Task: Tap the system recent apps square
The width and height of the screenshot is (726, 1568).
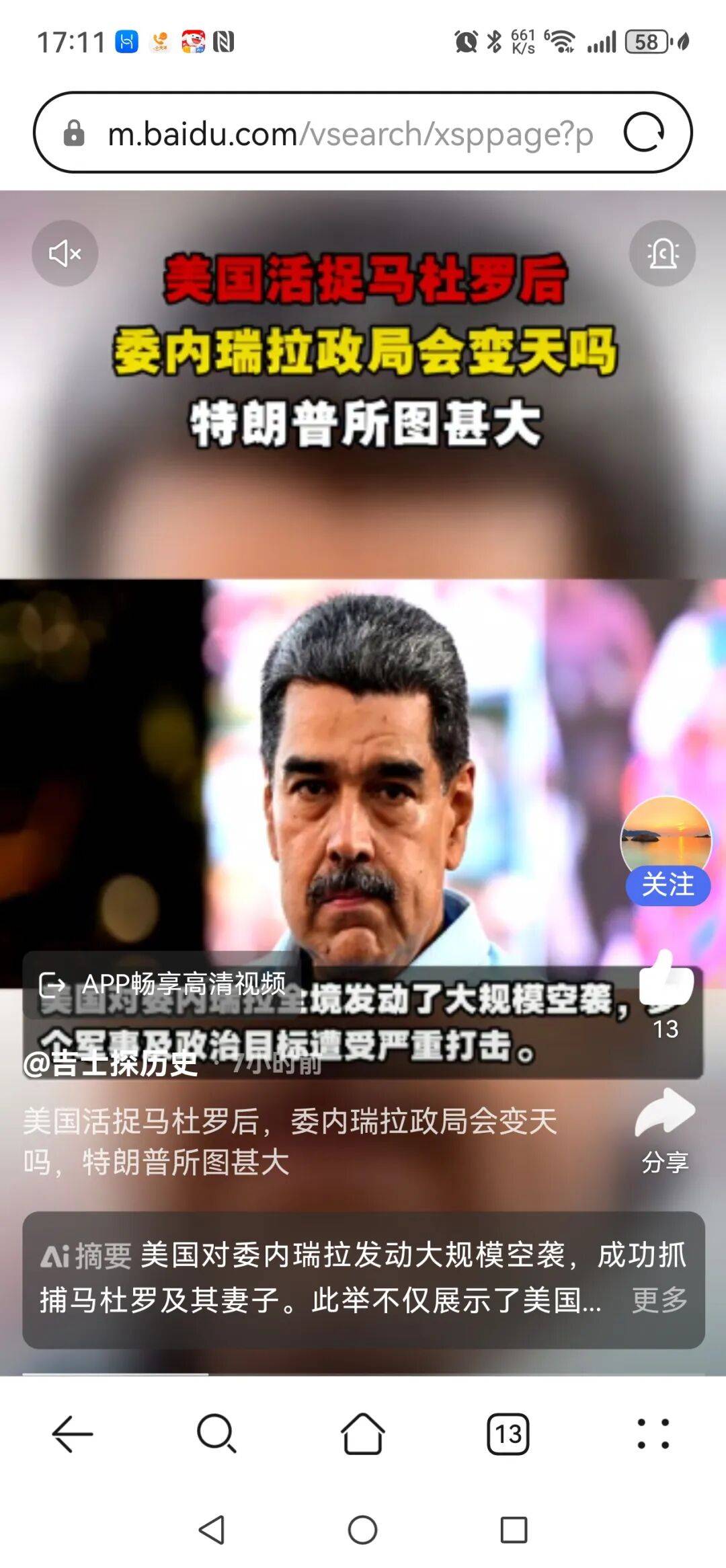Action: [x=514, y=1530]
